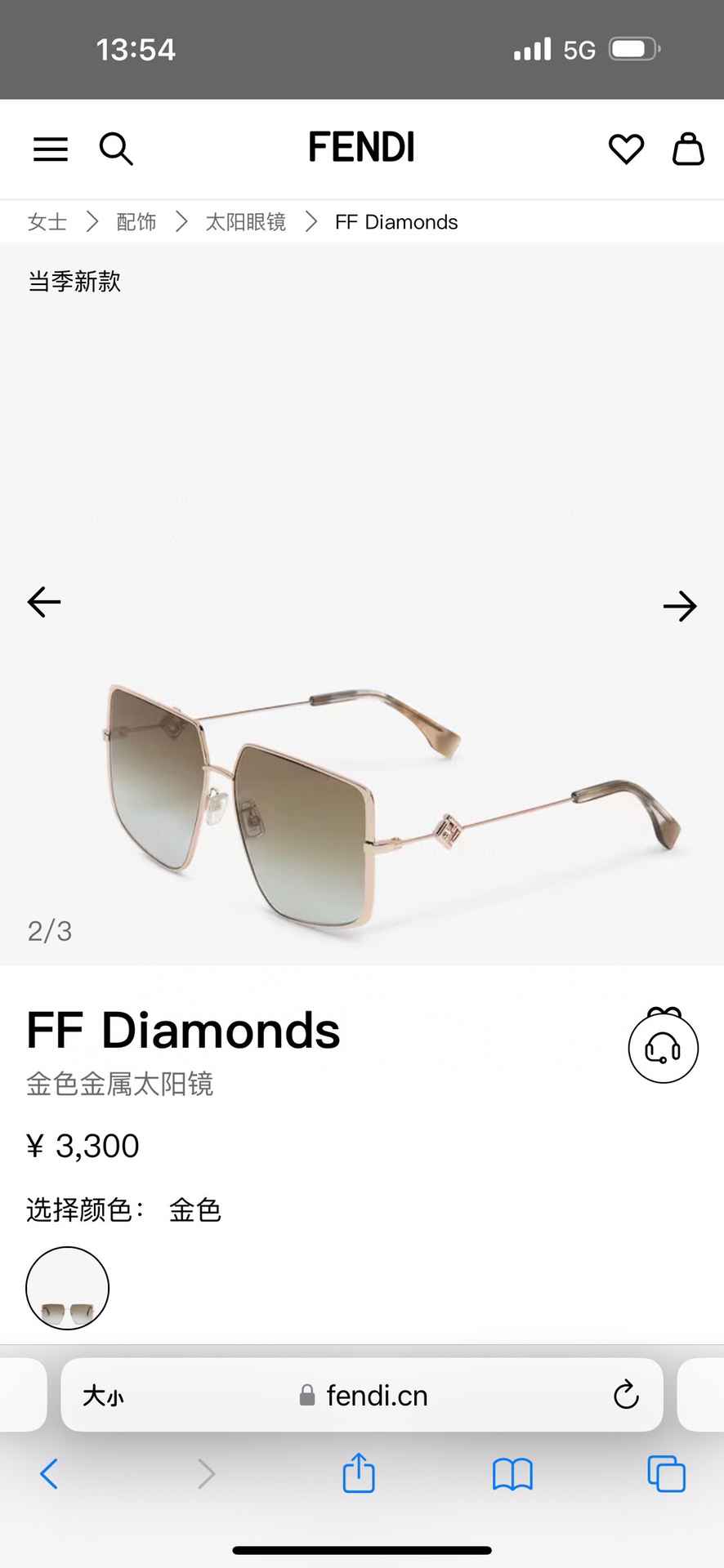The image size is (724, 1568).
Task: Open the 大小 page settings in Safari
Action: [x=103, y=1396]
